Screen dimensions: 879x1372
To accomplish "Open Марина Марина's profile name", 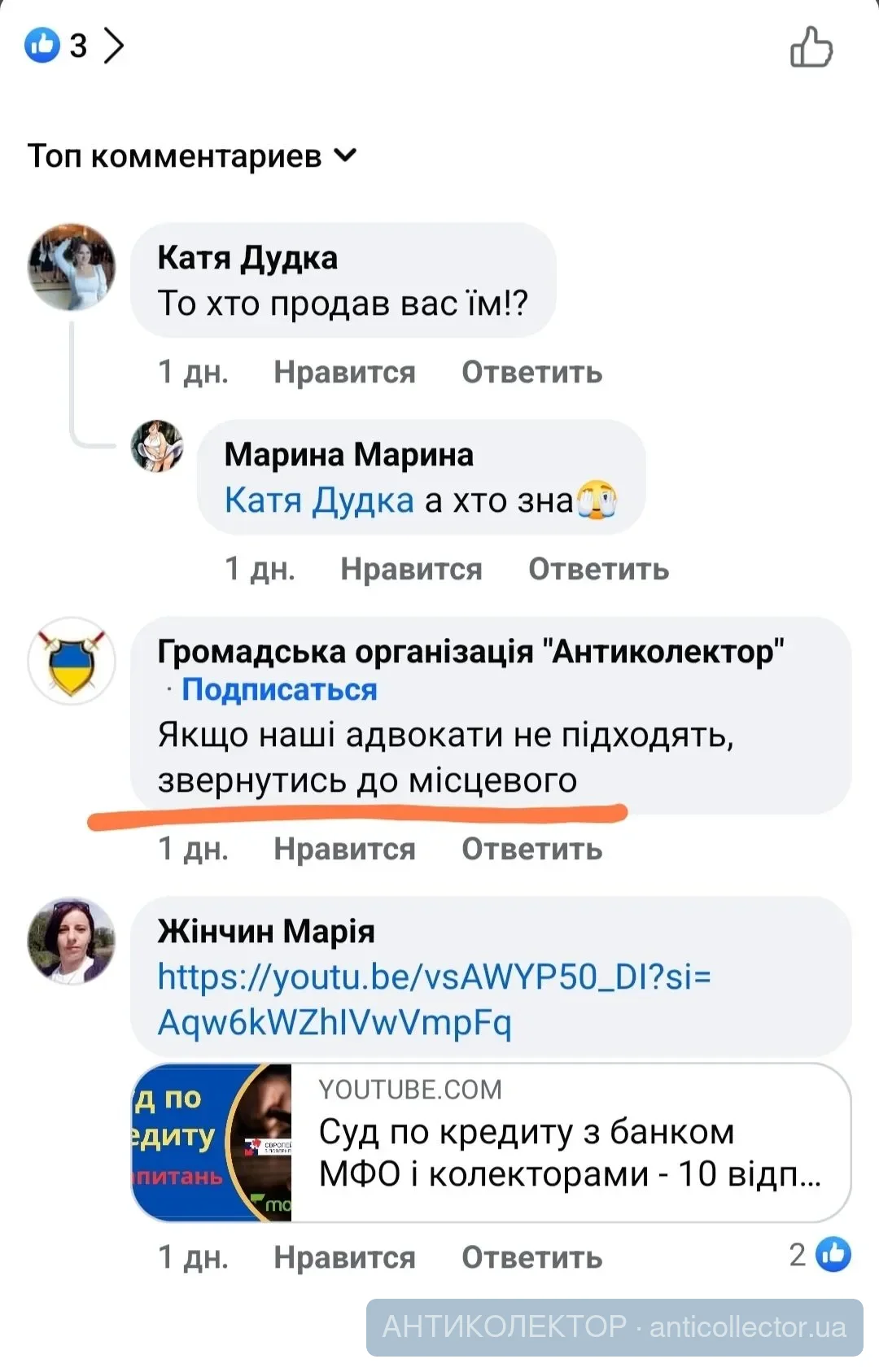I will click(348, 454).
